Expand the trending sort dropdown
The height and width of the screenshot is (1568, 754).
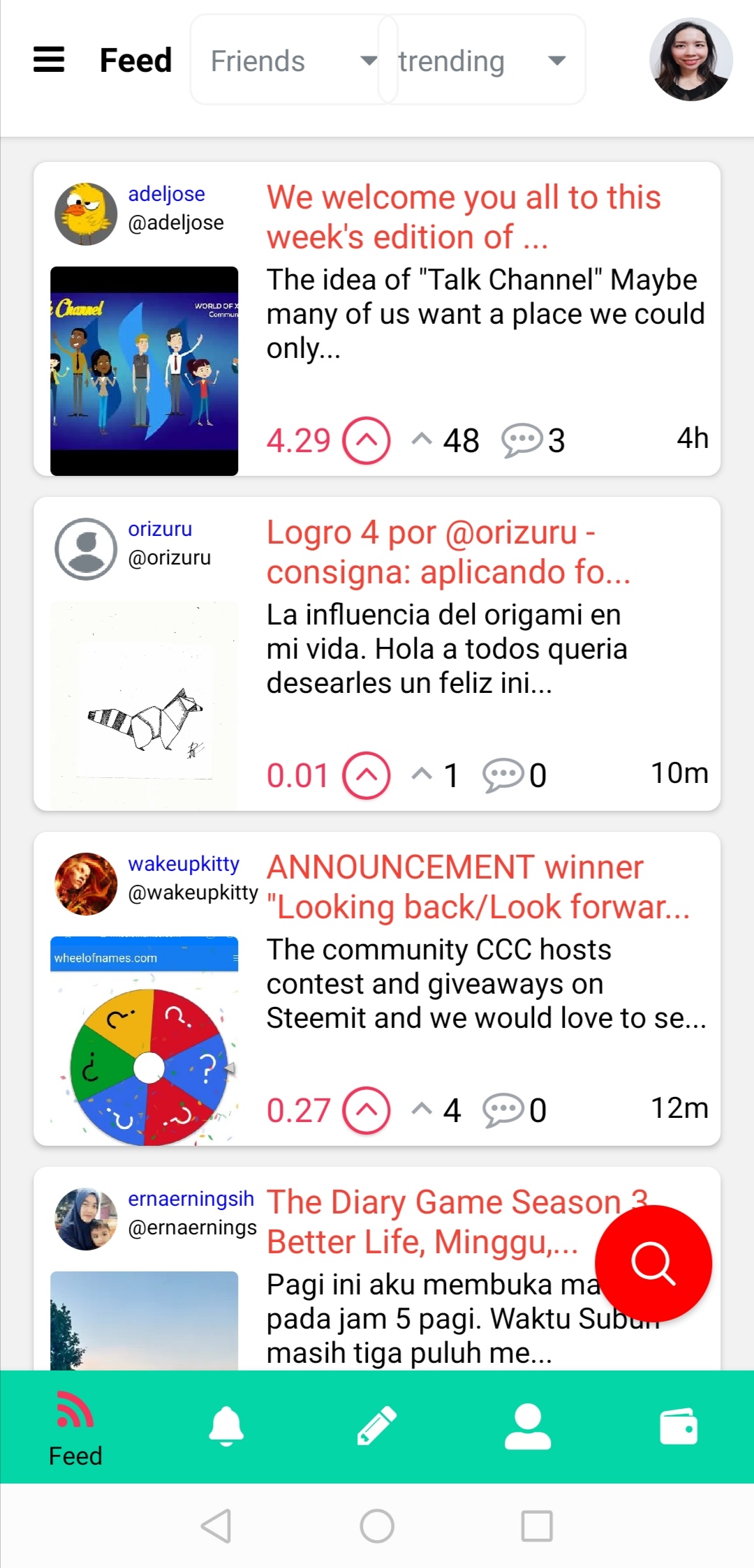point(482,61)
